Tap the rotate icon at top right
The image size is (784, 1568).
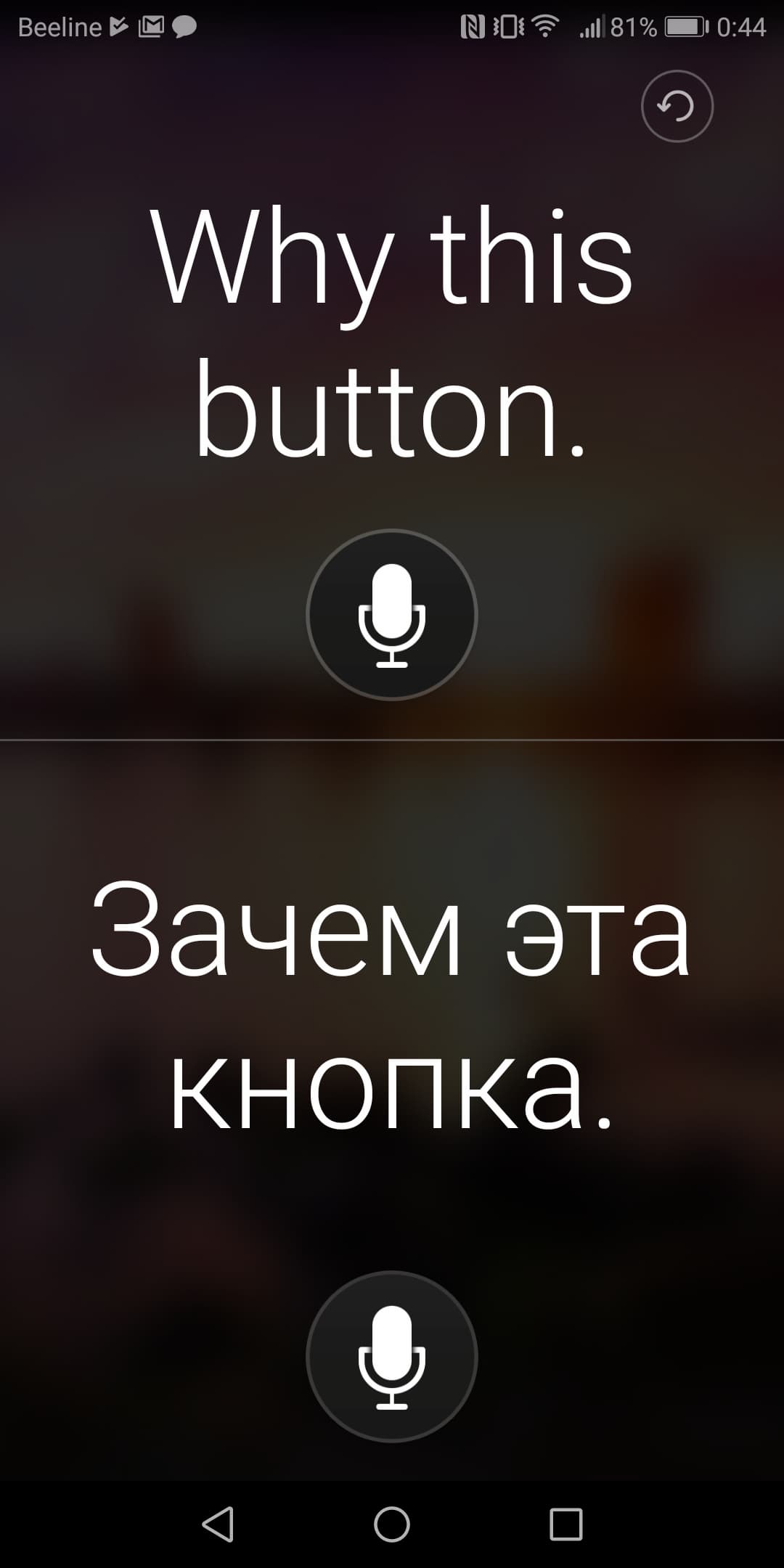pyautogui.click(x=677, y=107)
